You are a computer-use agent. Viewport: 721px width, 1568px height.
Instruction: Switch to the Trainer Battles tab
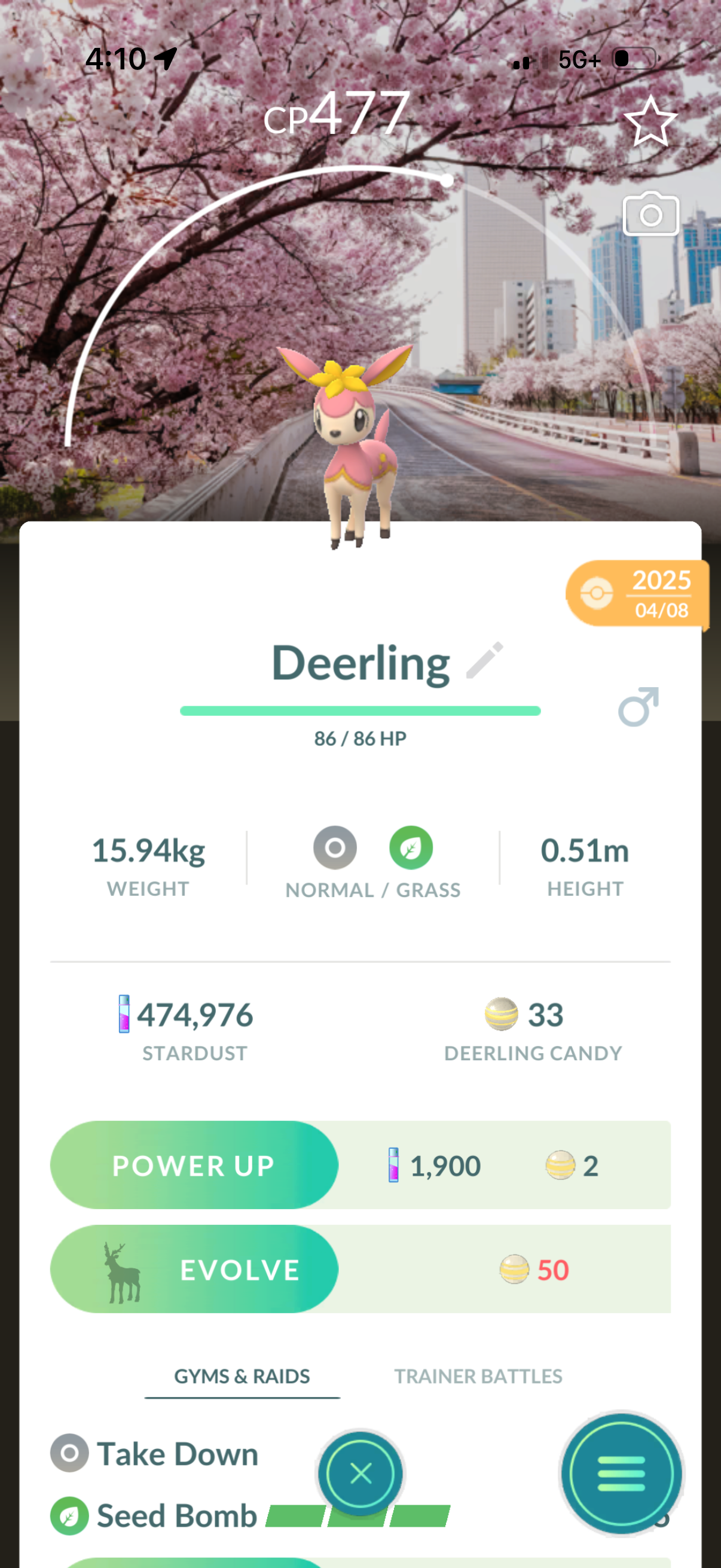[478, 1376]
